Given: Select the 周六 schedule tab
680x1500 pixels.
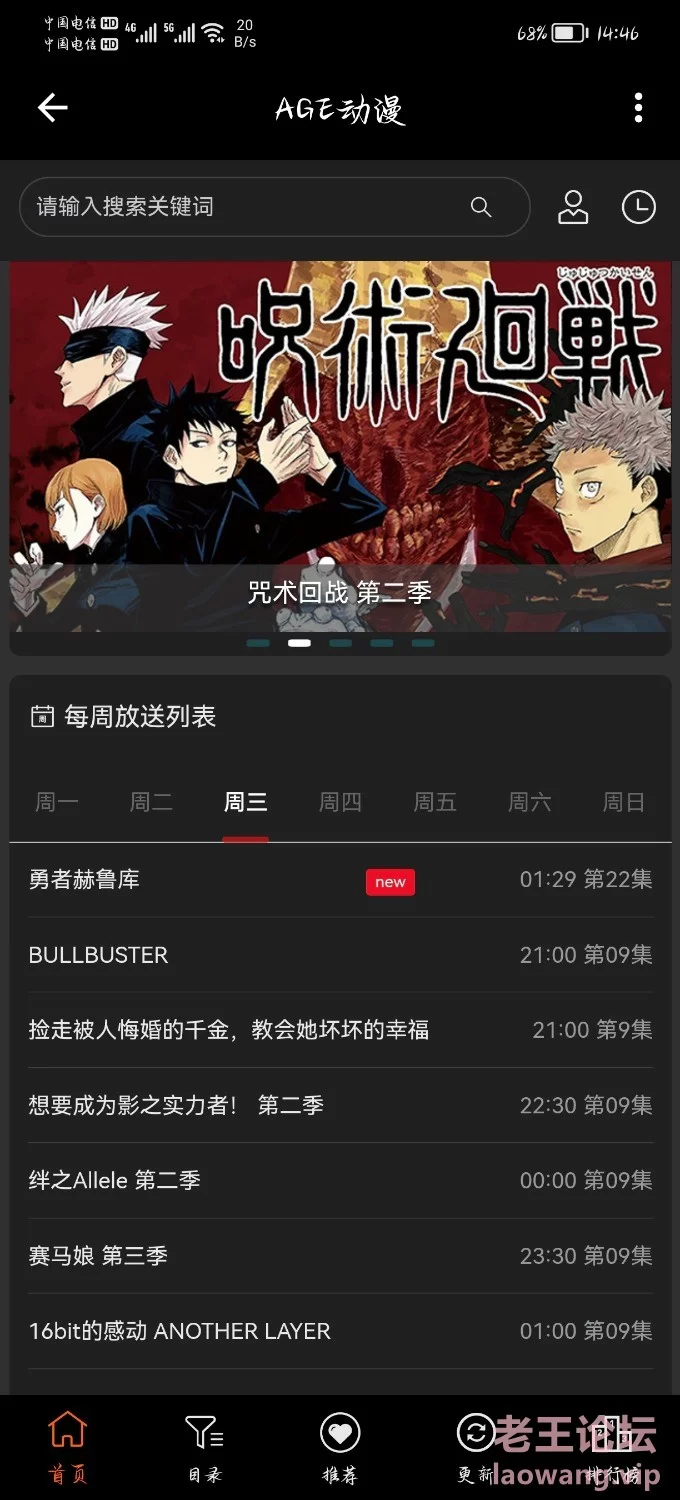Looking at the screenshot, I should tap(530, 802).
